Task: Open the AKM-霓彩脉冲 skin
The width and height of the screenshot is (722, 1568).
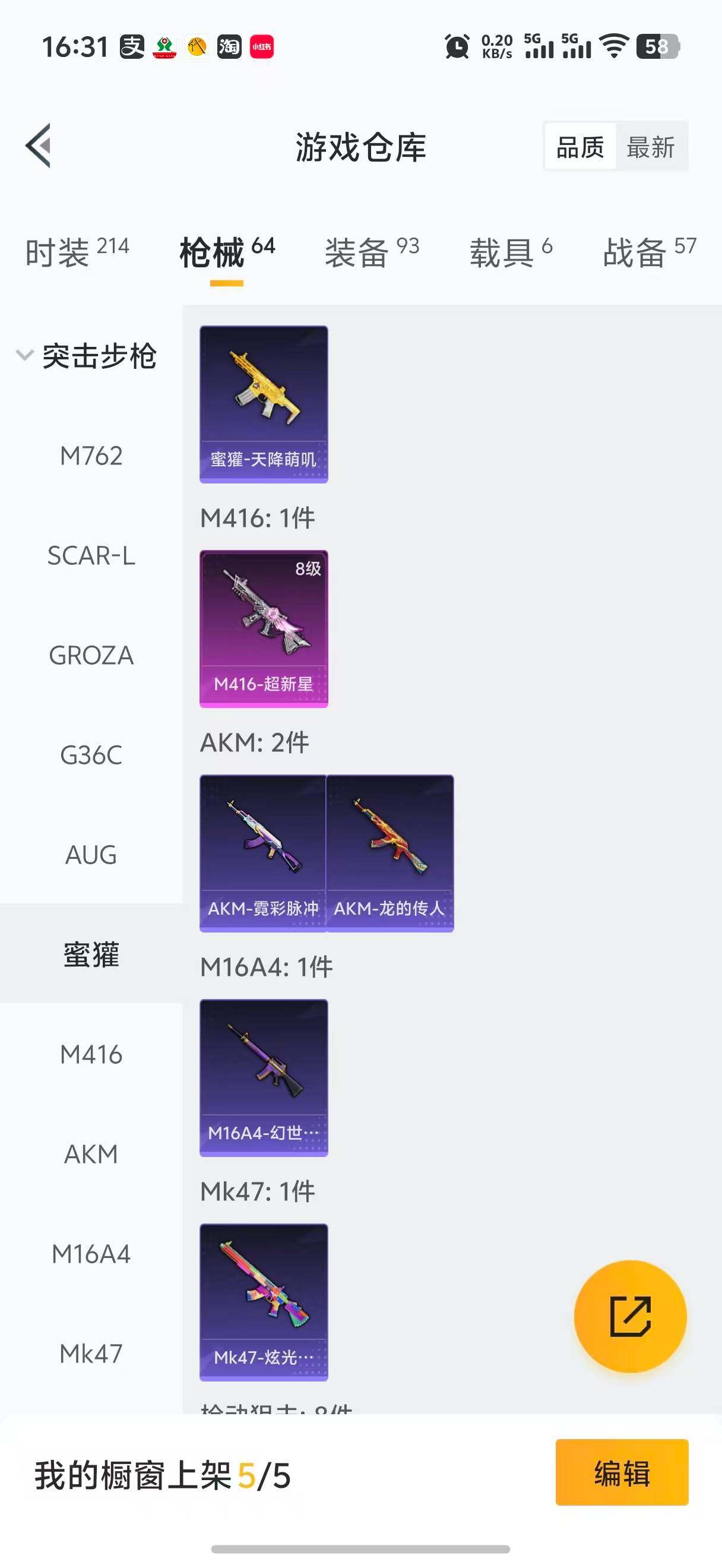Action: click(x=263, y=853)
